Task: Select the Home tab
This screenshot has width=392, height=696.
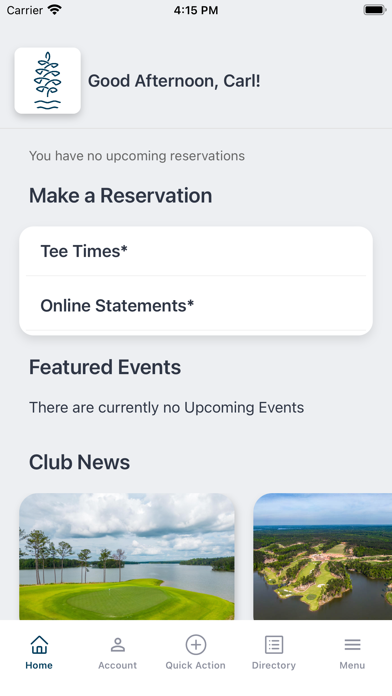Action: pyautogui.click(x=39, y=653)
